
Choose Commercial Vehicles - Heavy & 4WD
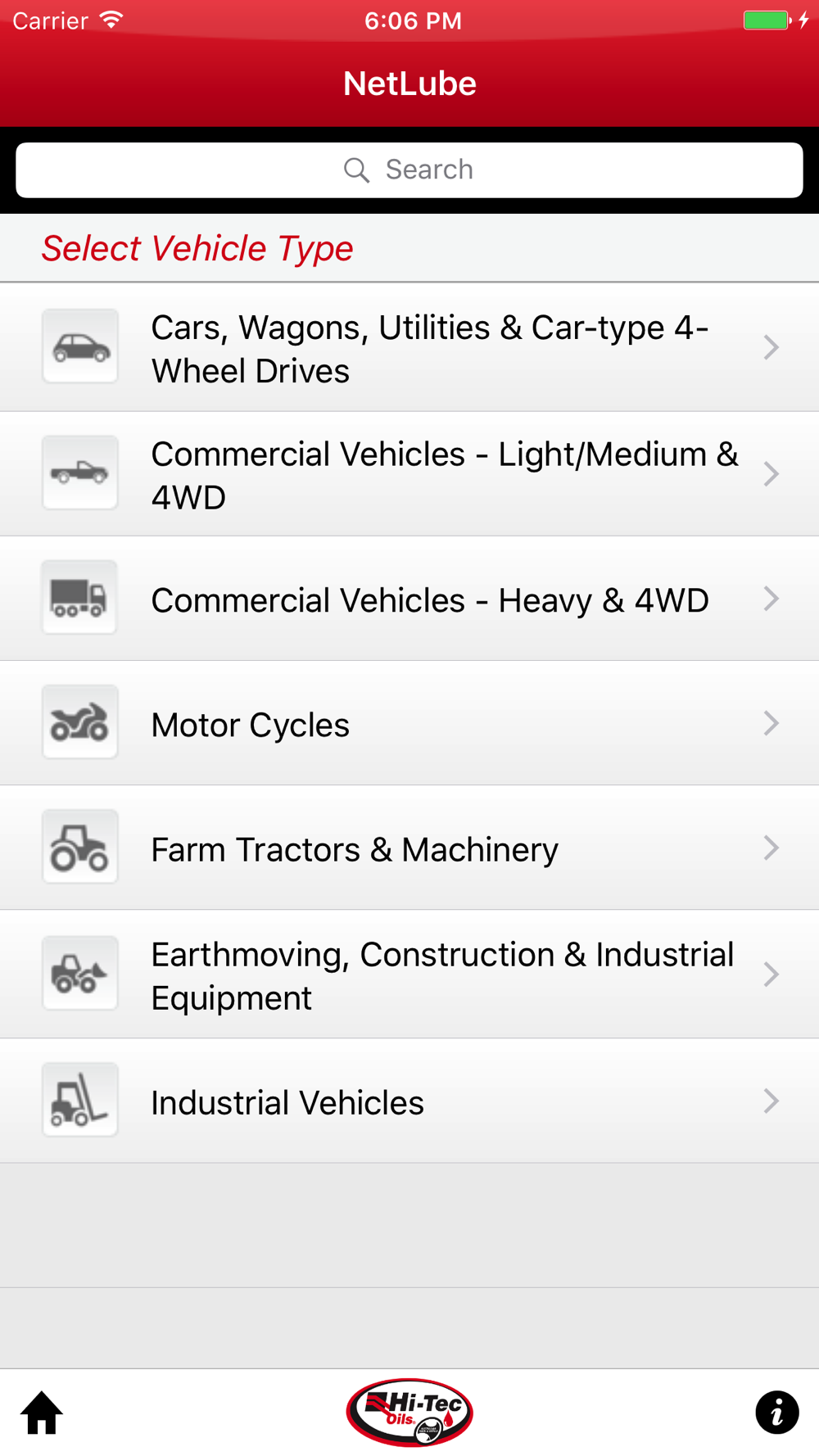click(409, 599)
